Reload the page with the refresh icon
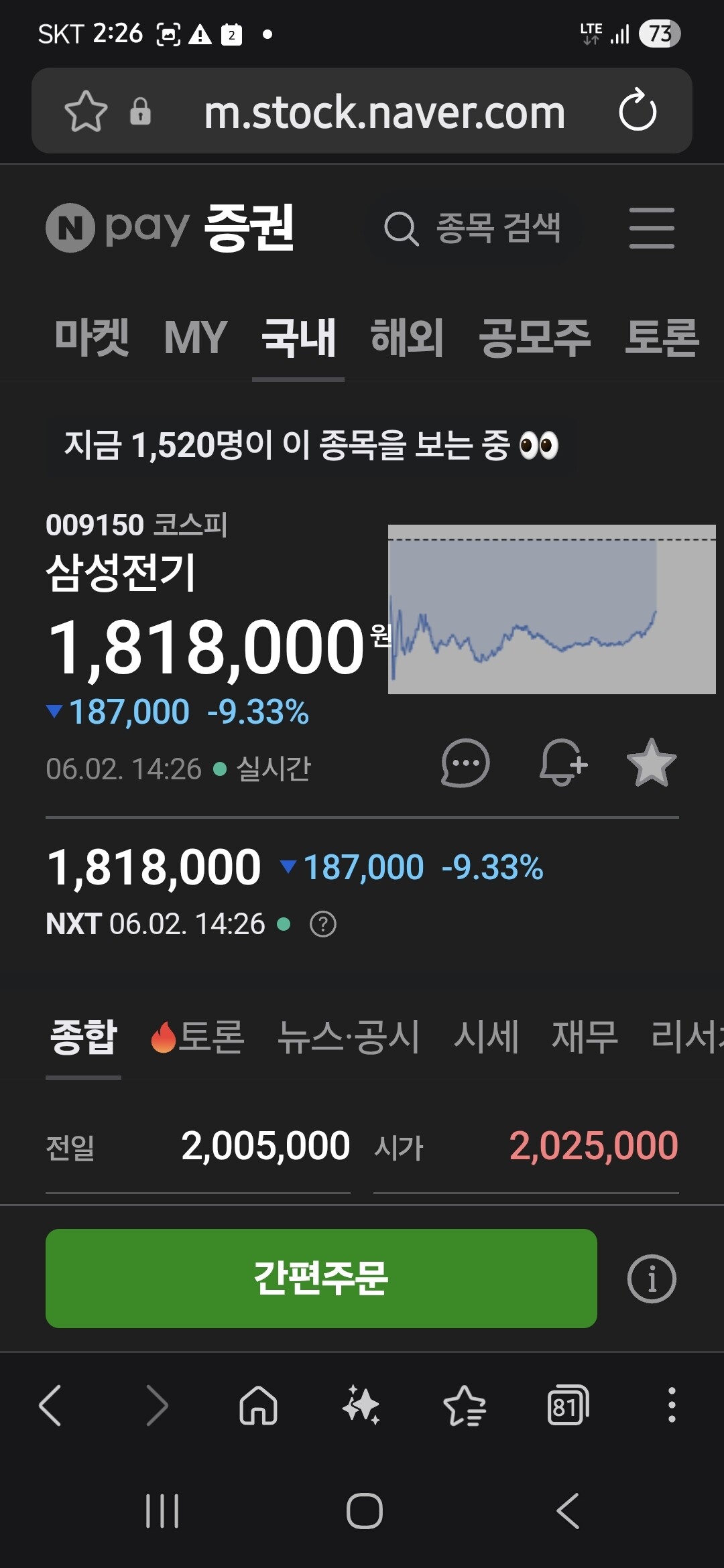The height and width of the screenshot is (1568, 724). 638,111
